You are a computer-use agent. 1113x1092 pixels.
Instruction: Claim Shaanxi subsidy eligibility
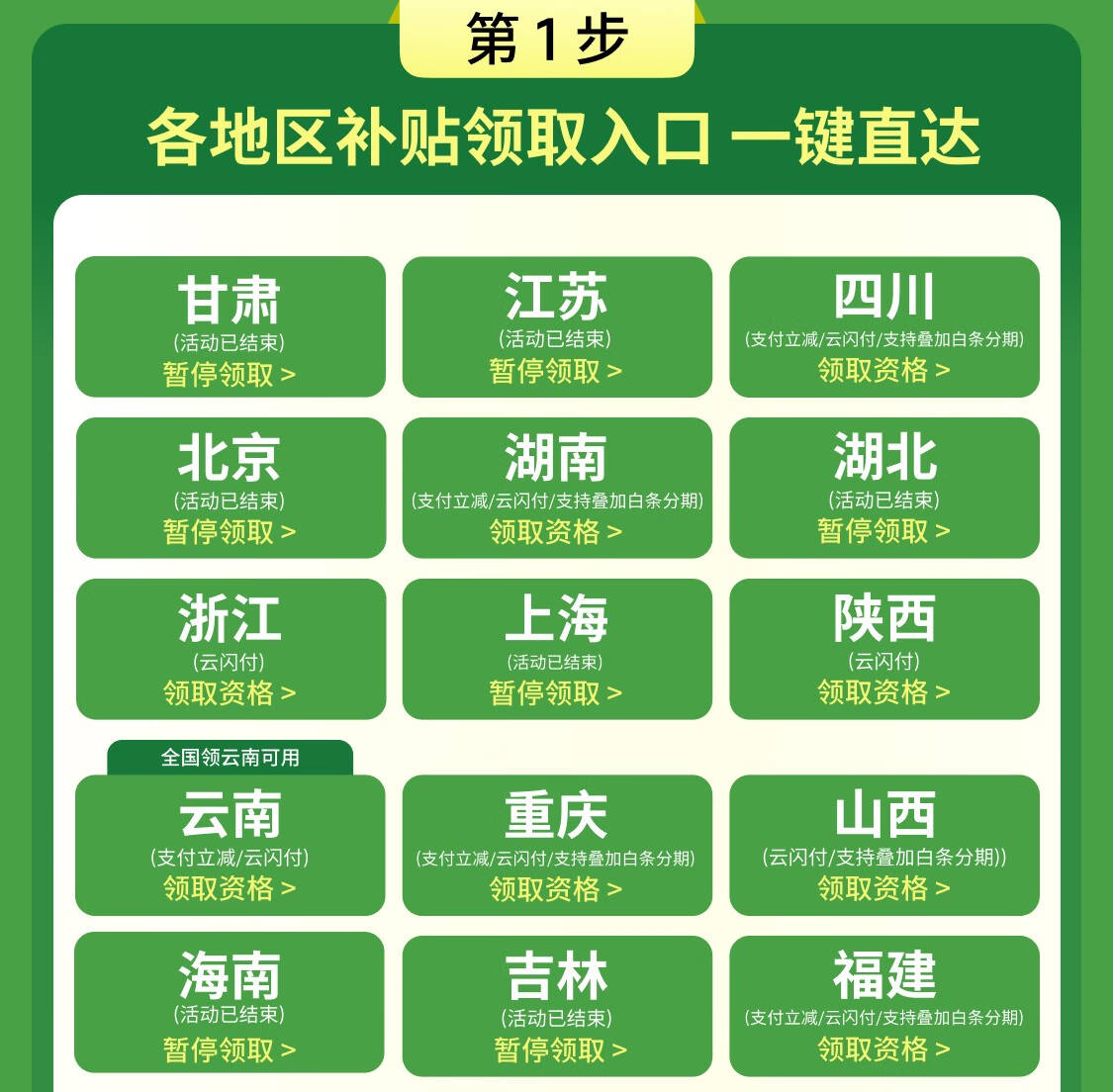coord(883,691)
